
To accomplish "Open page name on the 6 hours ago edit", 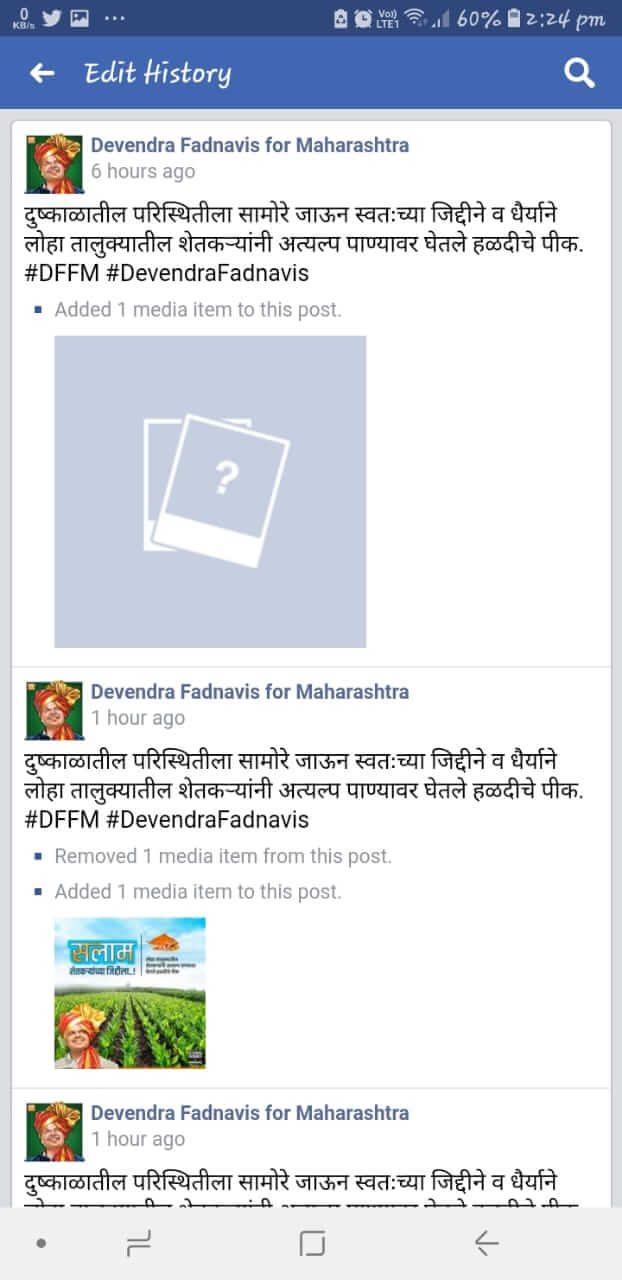I will [249, 145].
